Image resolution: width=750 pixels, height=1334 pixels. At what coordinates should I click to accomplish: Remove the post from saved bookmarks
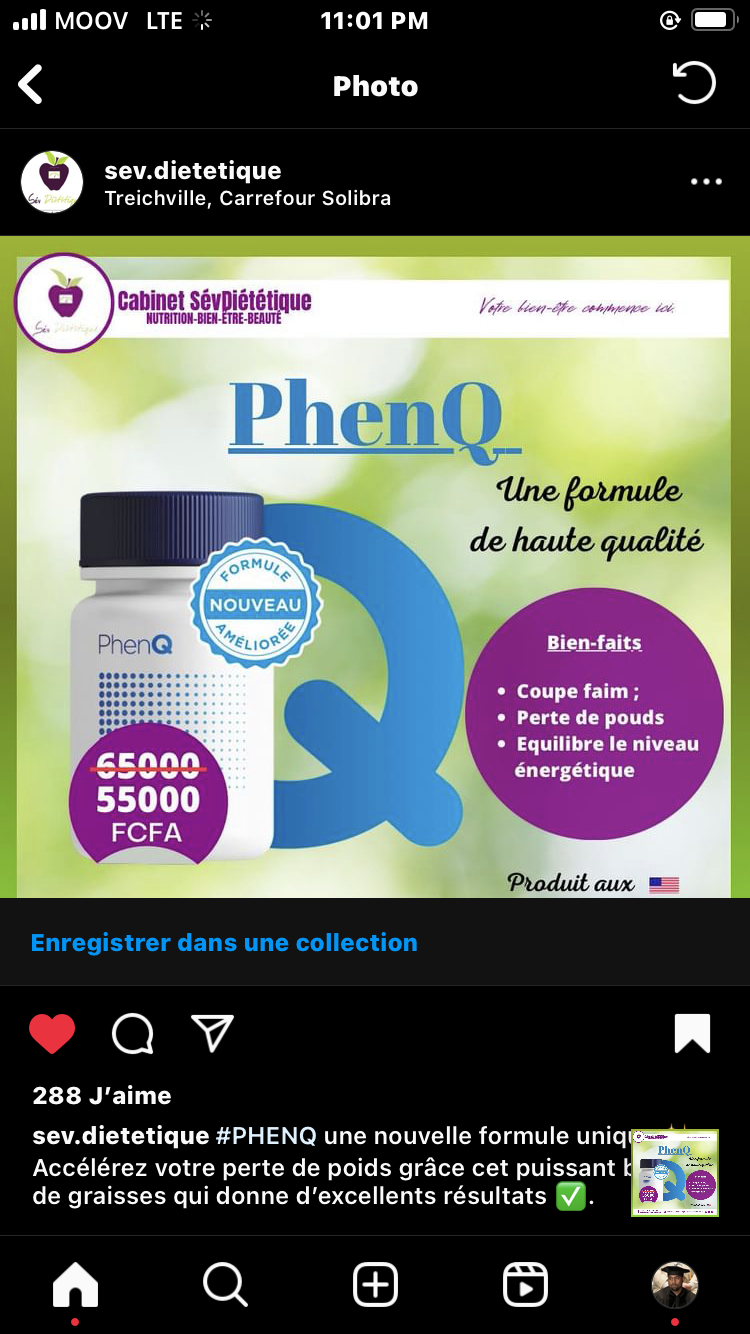click(692, 1034)
